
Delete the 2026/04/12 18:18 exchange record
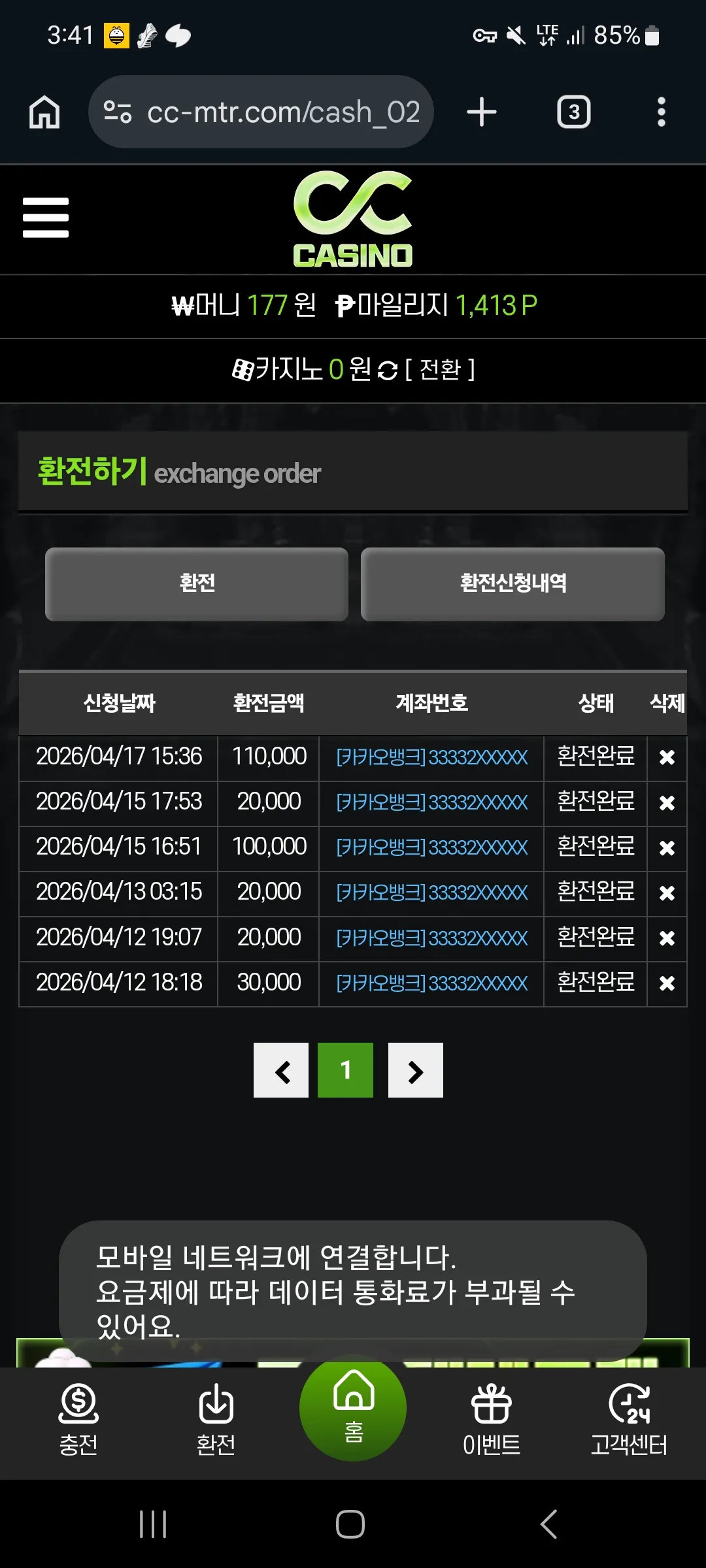pyautogui.click(x=667, y=983)
